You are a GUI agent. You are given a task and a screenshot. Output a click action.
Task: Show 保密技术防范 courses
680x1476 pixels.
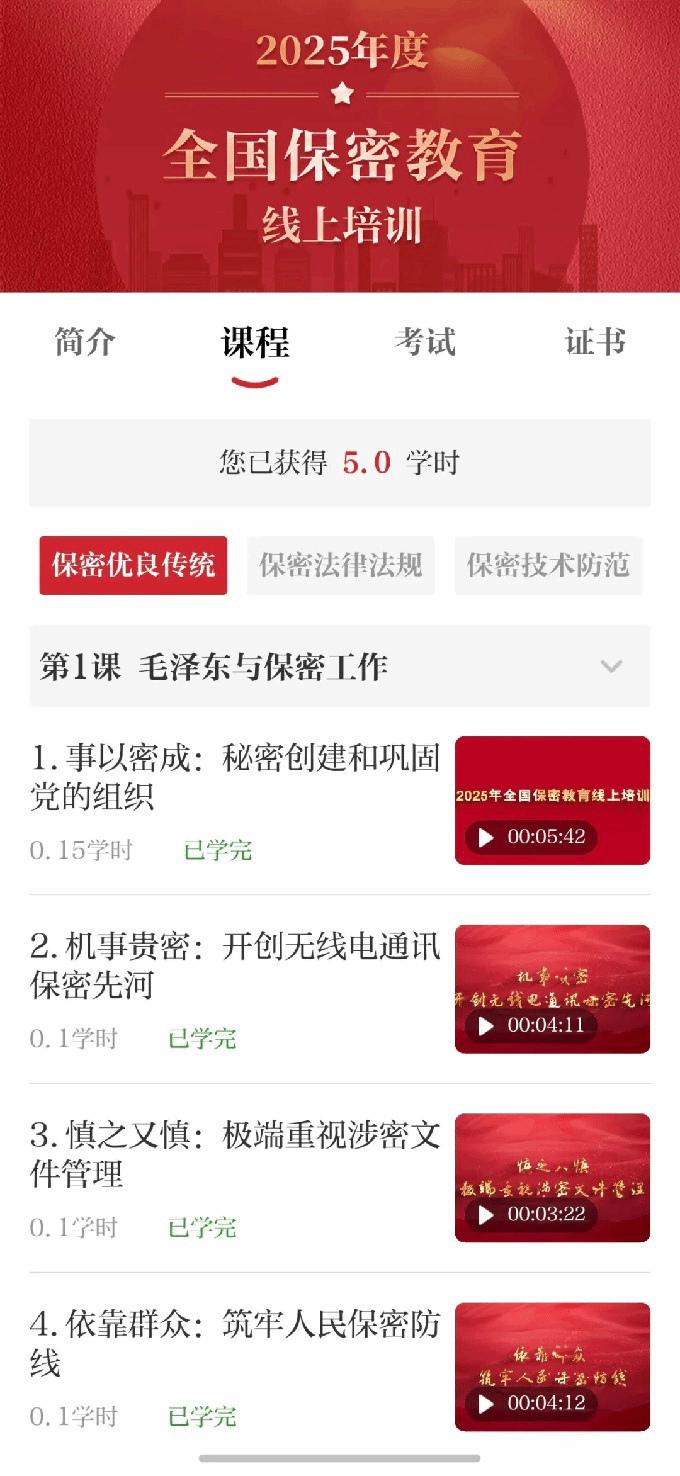[548, 565]
